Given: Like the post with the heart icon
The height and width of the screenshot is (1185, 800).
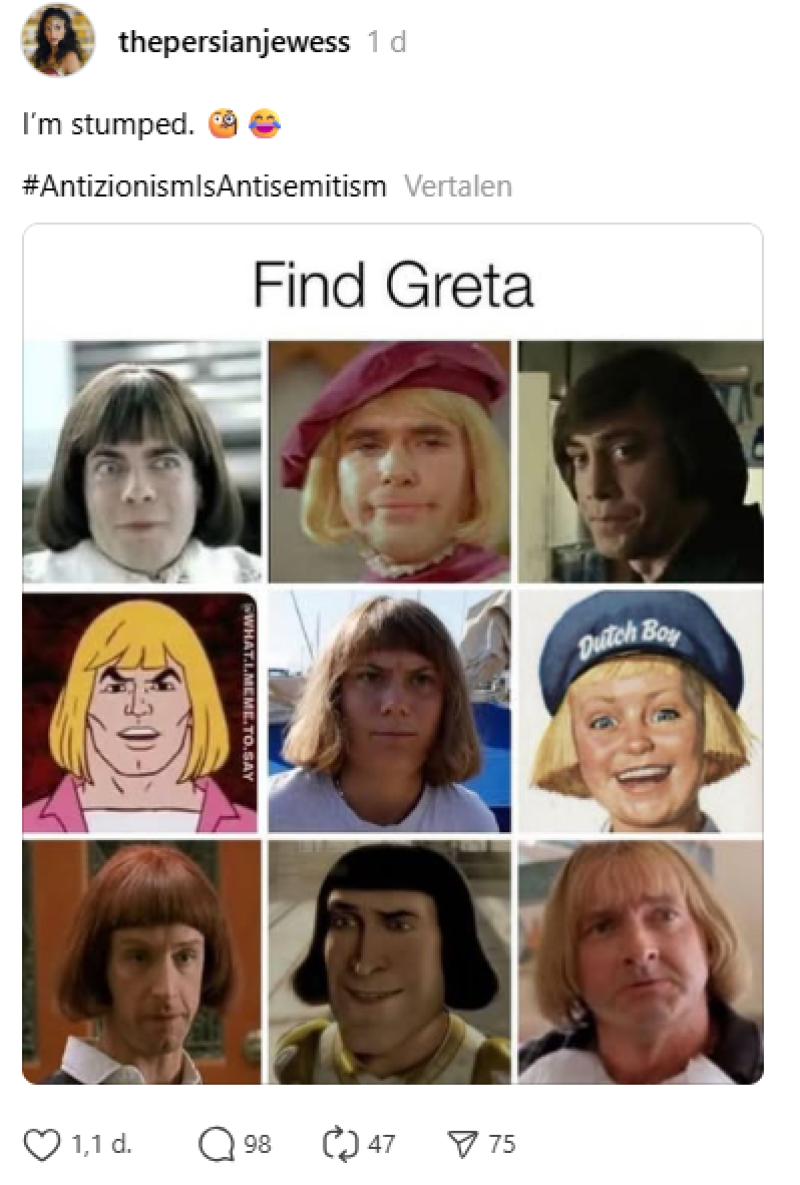Looking at the screenshot, I should pos(42,1144).
